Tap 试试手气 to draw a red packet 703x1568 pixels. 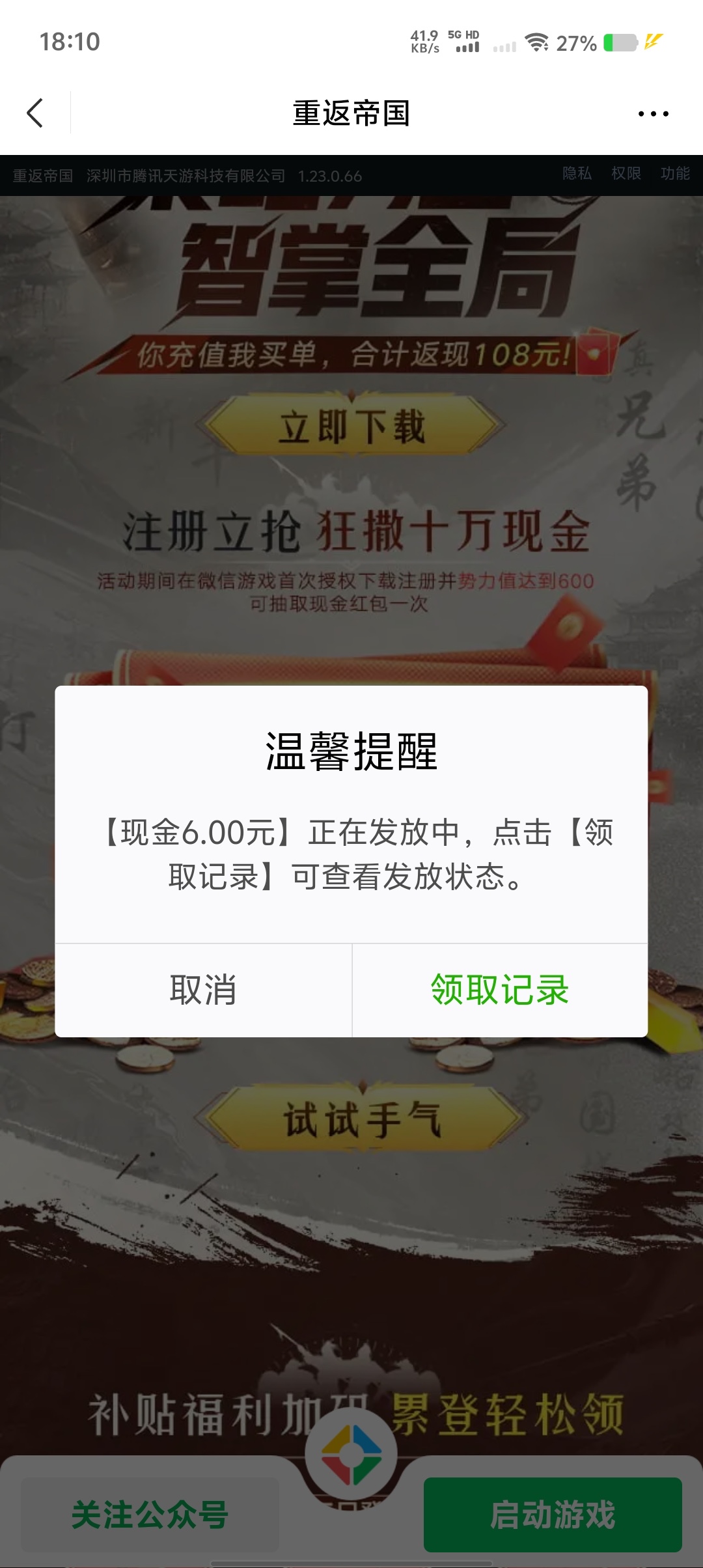click(x=362, y=1119)
